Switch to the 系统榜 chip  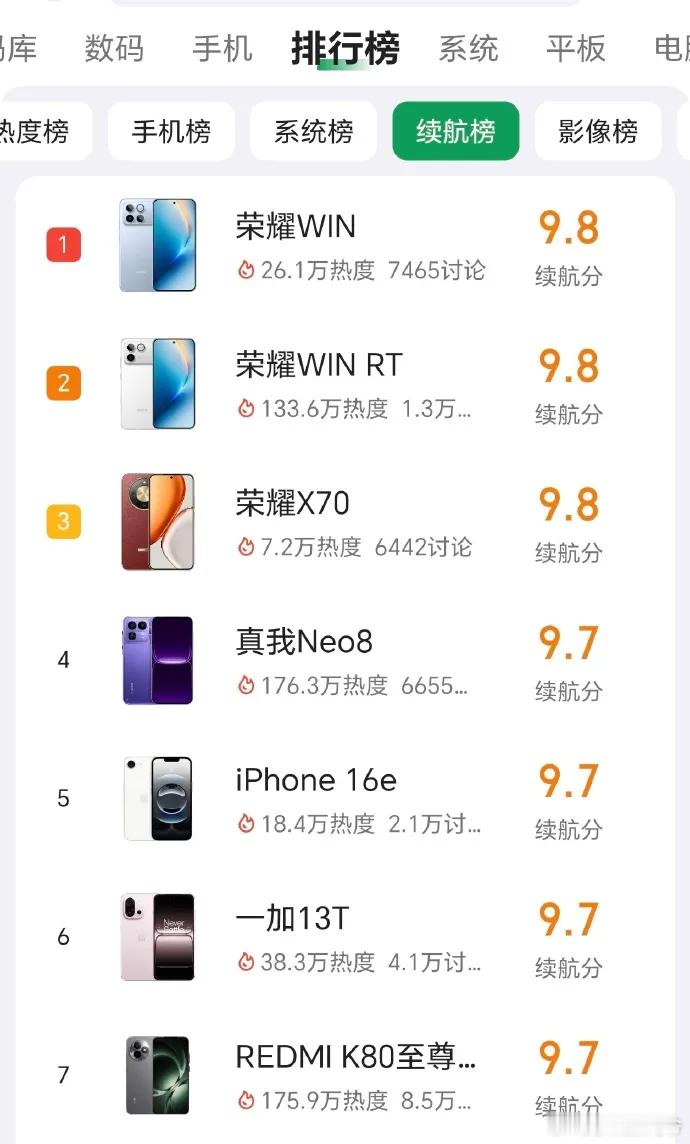pyautogui.click(x=313, y=131)
